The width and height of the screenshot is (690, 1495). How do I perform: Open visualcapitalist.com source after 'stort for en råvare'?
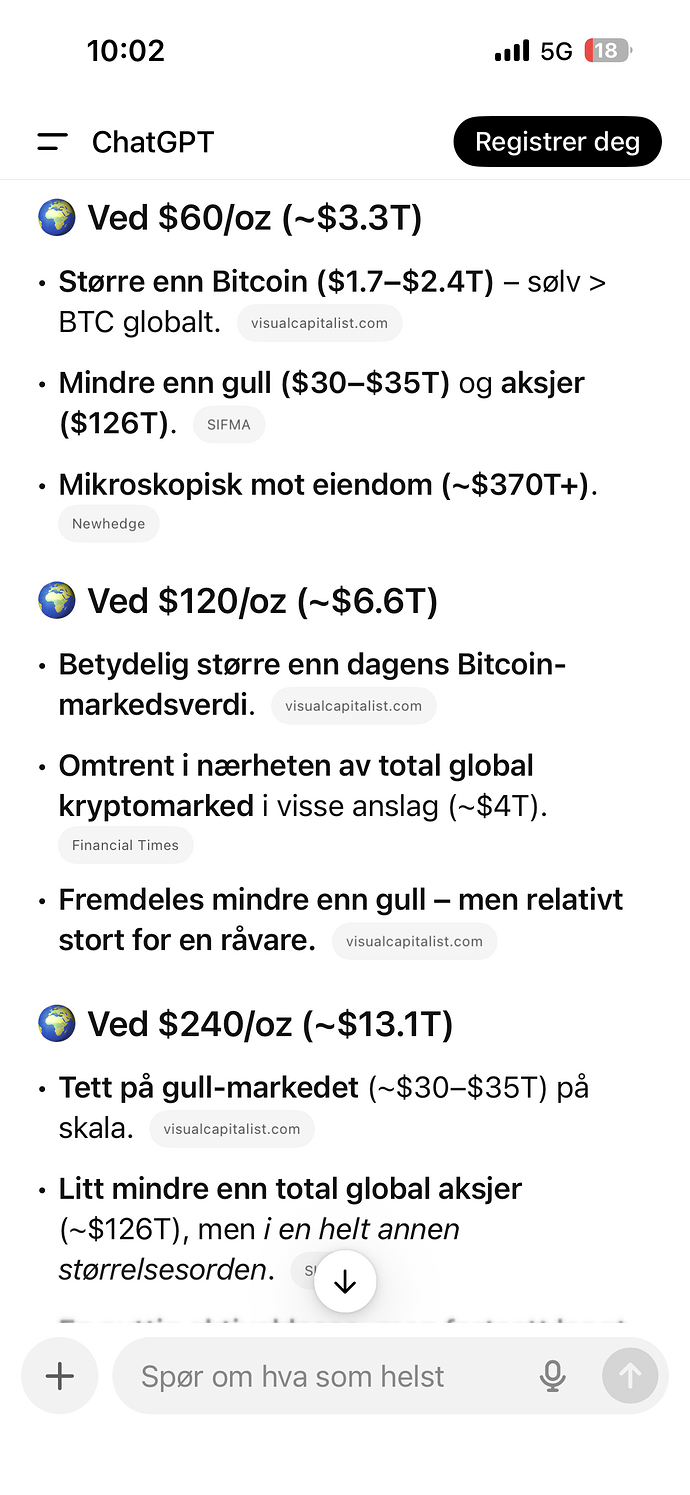pyautogui.click(x=414, y=942)
